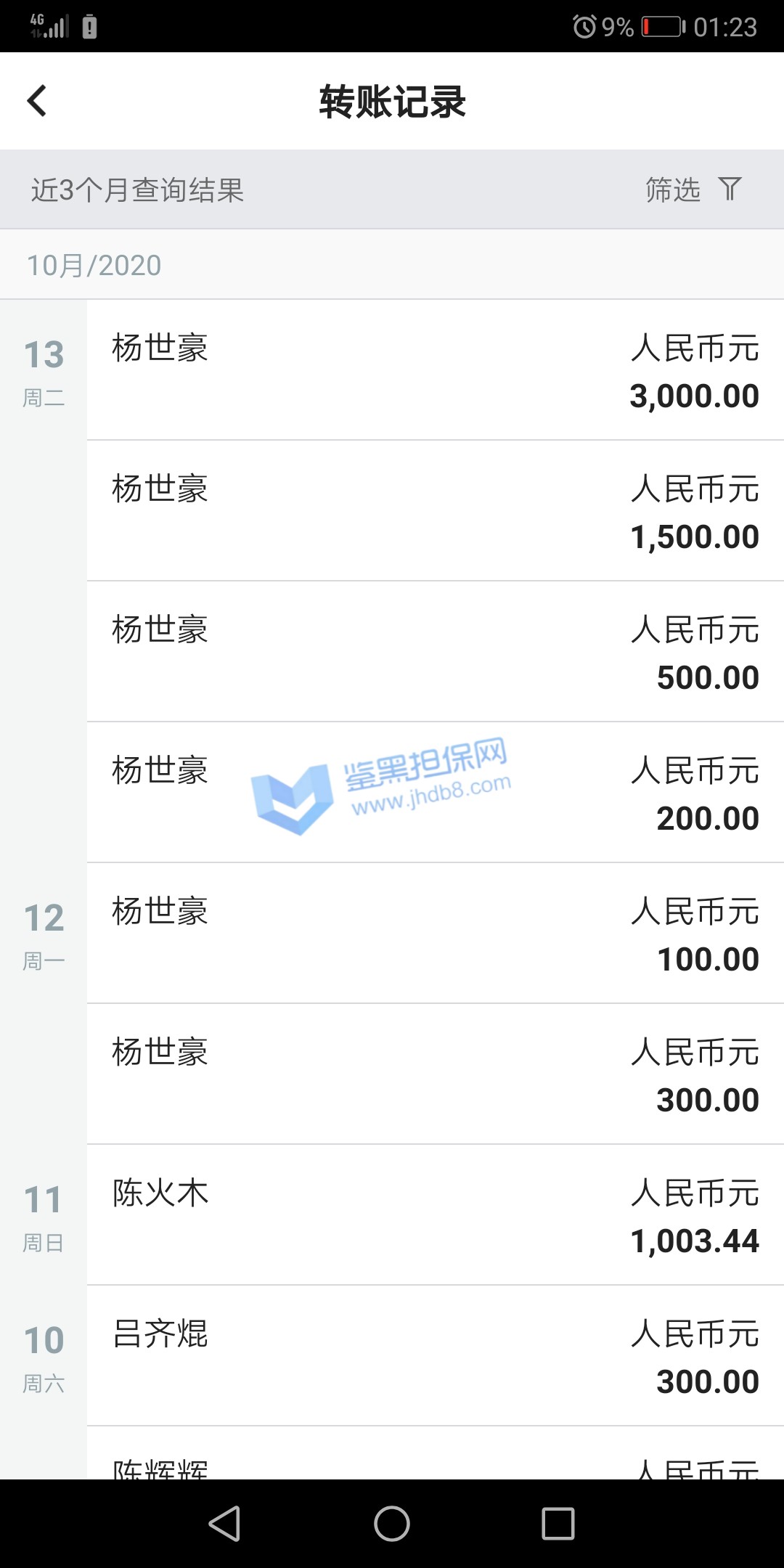
Task: View 吕齐焜 transfer of 300.00
Action: 436,1356
